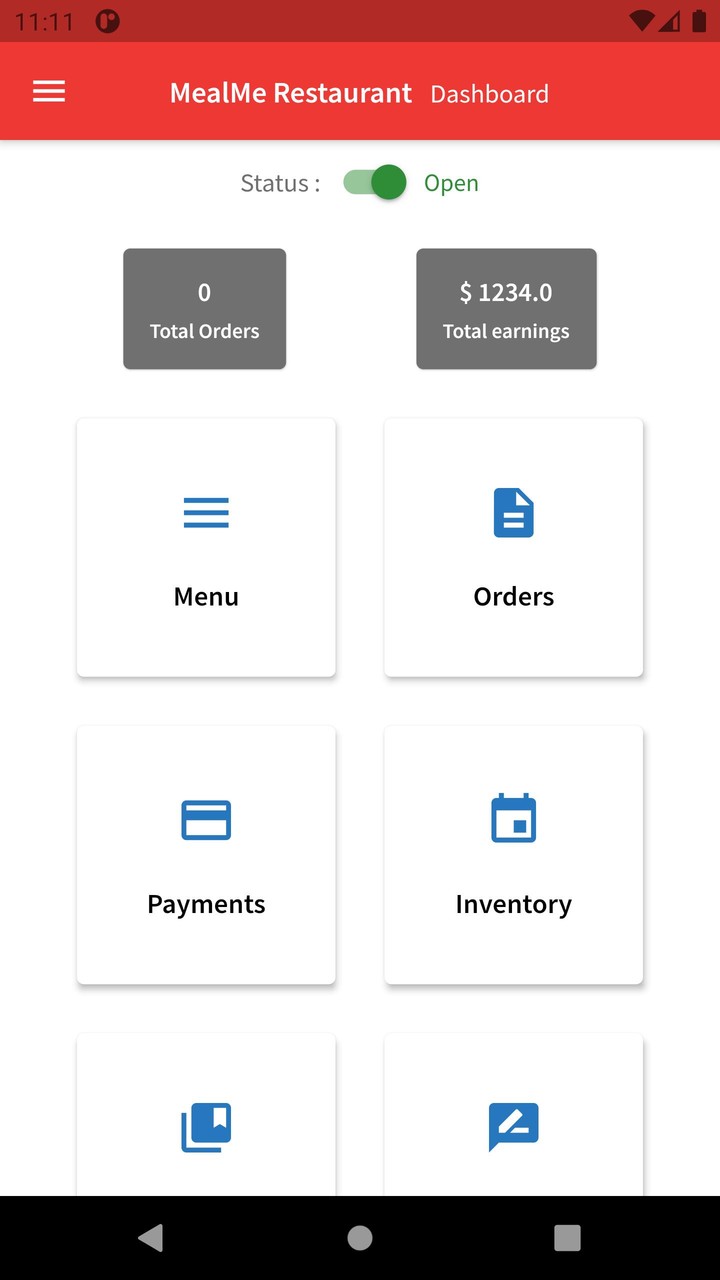Open Payments using the credit card icon
The height and width of the screenshot is (1280, 720).
point(205,820)
